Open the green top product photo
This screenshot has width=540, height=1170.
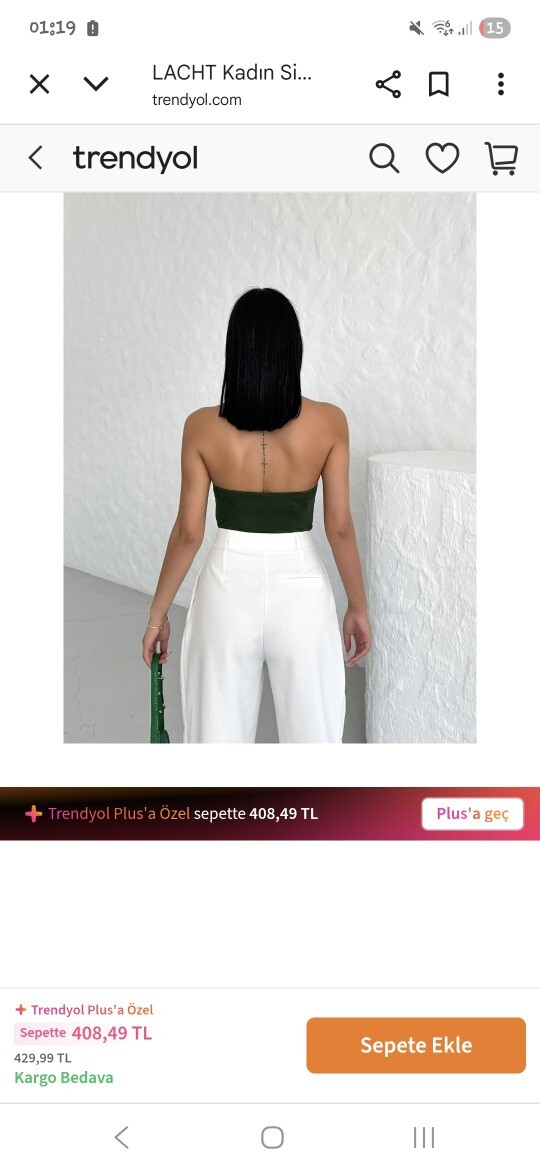(270, 468)
